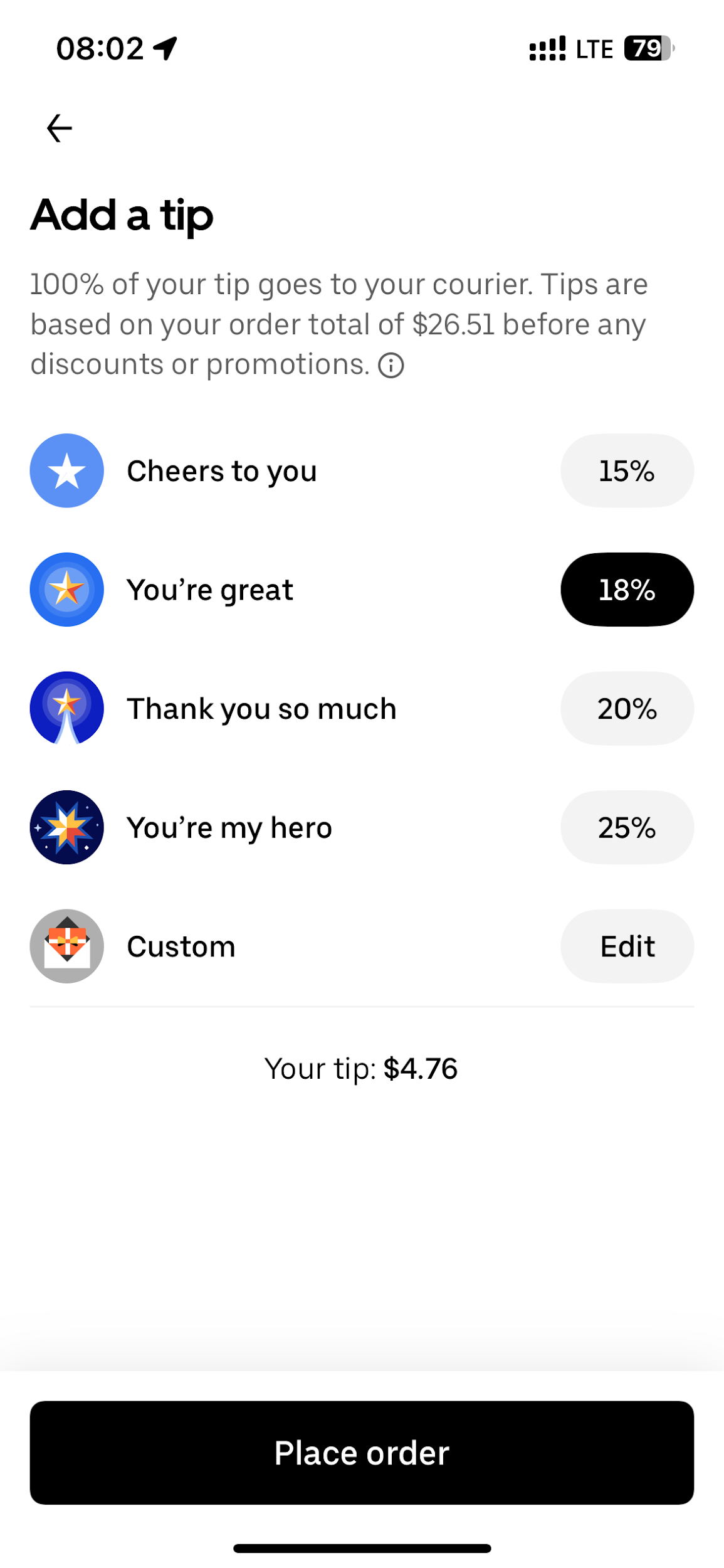Screen dimensions: 724x1568
Task: Tap the Place order button
Action: (362, 1453)
